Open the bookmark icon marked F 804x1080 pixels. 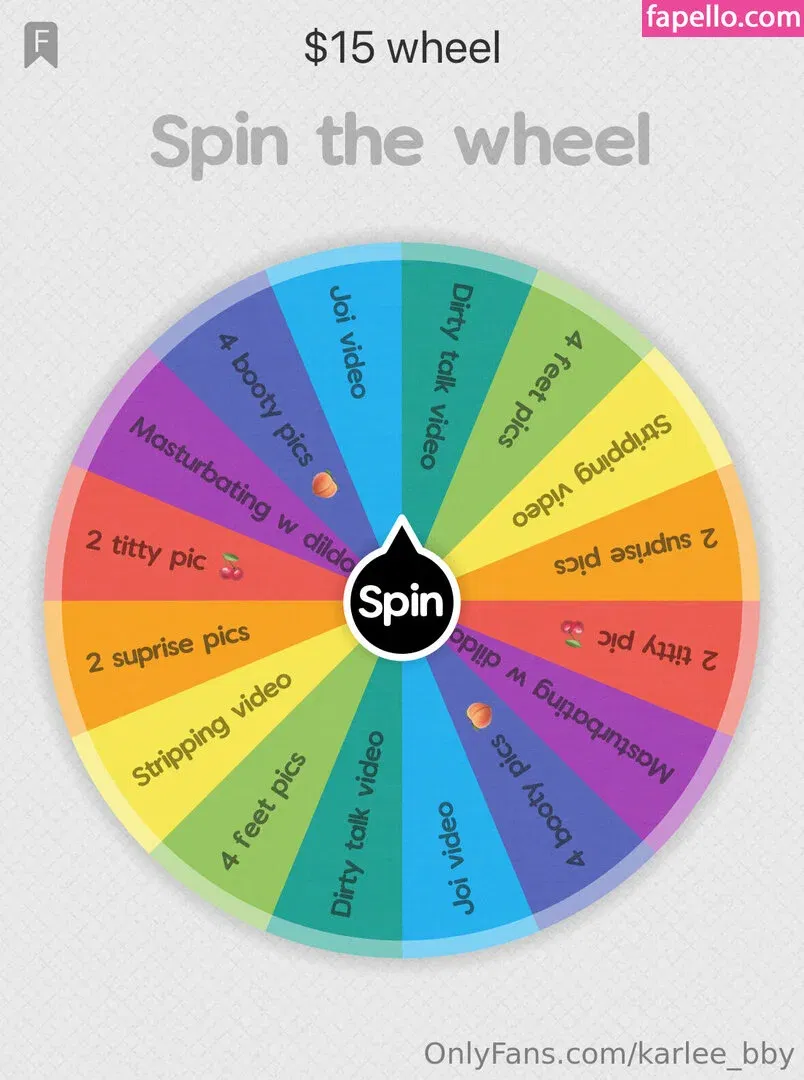pyautogui.click(x=41, y=46)
